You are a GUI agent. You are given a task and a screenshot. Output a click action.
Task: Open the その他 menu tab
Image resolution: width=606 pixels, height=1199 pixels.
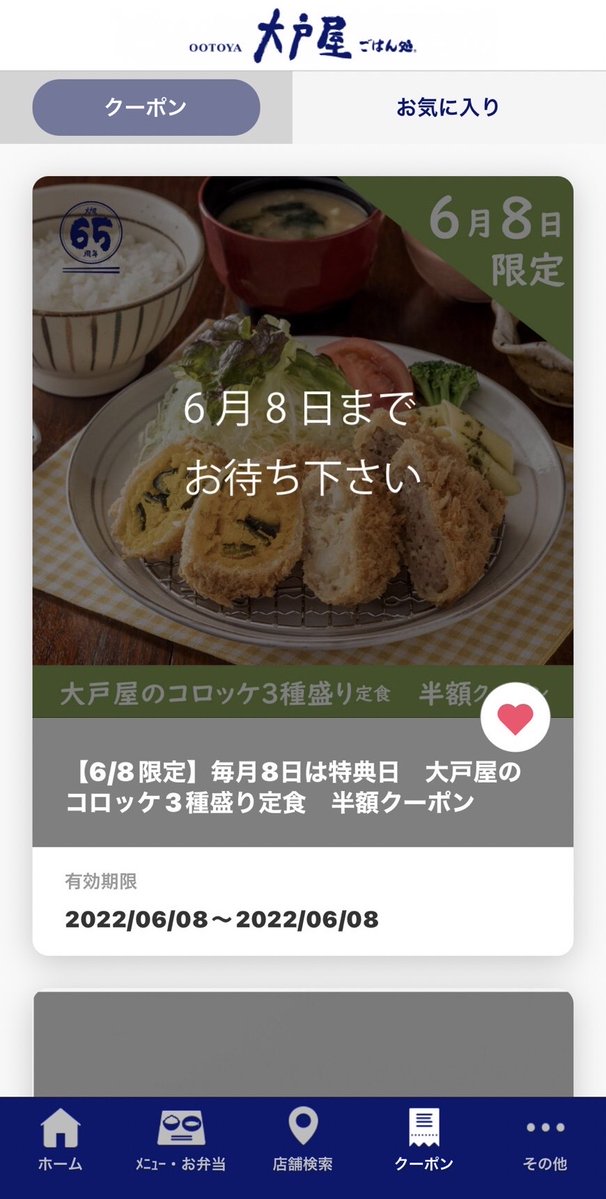tap(545, 1140)
